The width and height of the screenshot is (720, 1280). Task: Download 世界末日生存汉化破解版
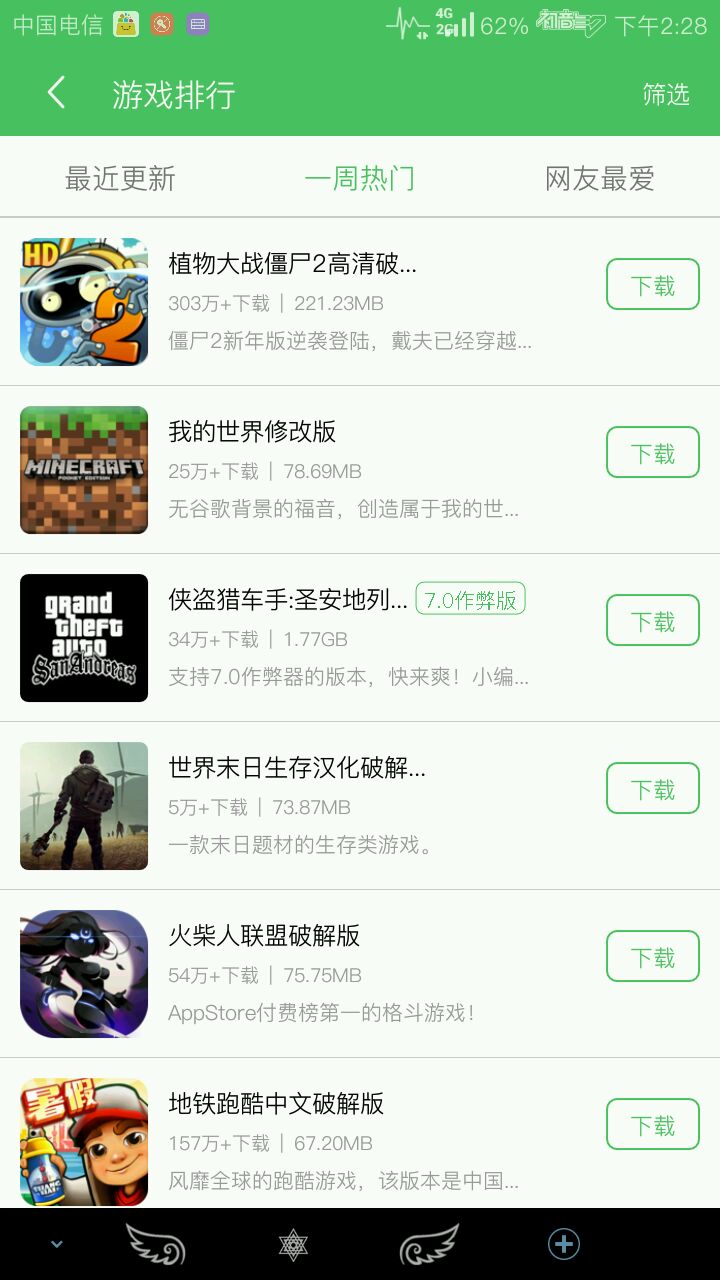coord(652,790)
